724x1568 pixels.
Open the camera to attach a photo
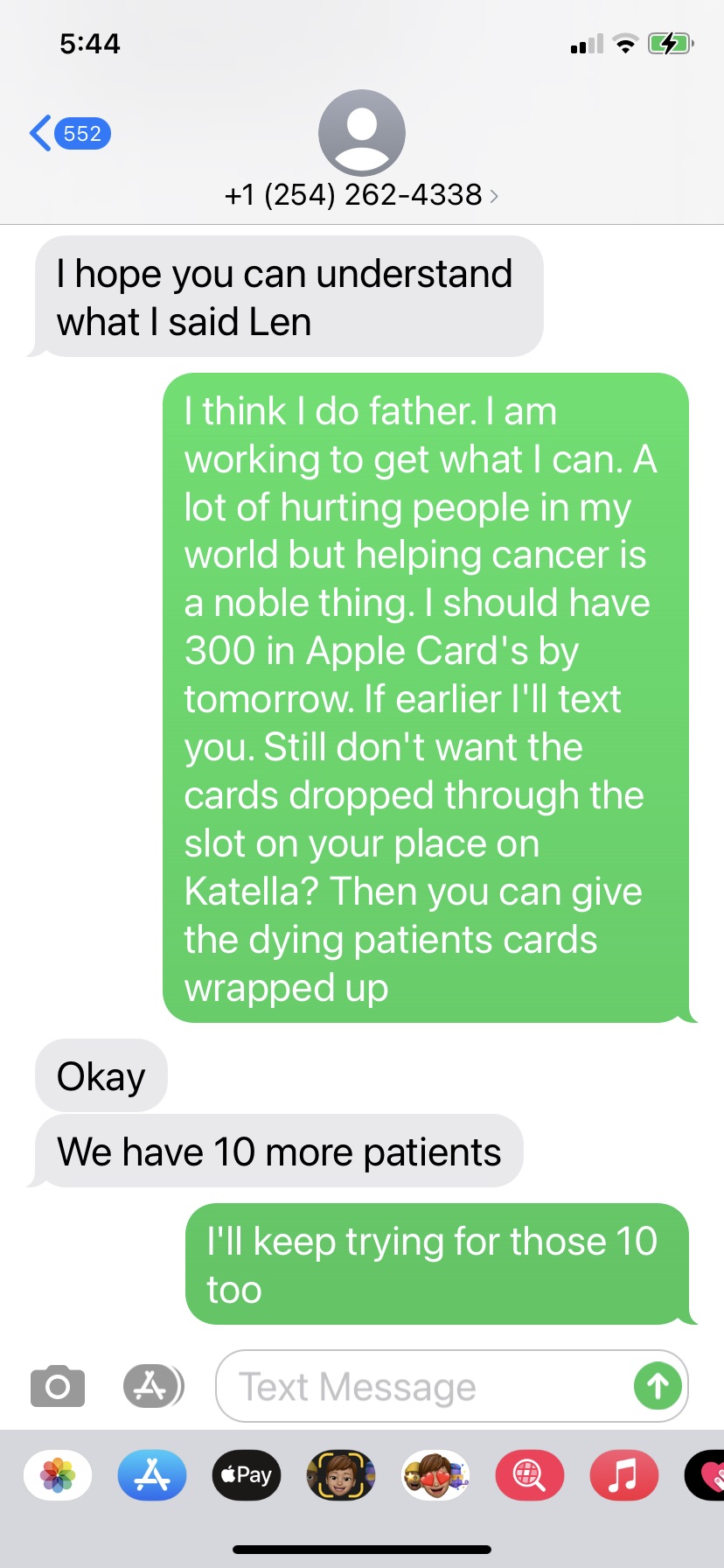pyautogui.click(x=58, y=1386)
